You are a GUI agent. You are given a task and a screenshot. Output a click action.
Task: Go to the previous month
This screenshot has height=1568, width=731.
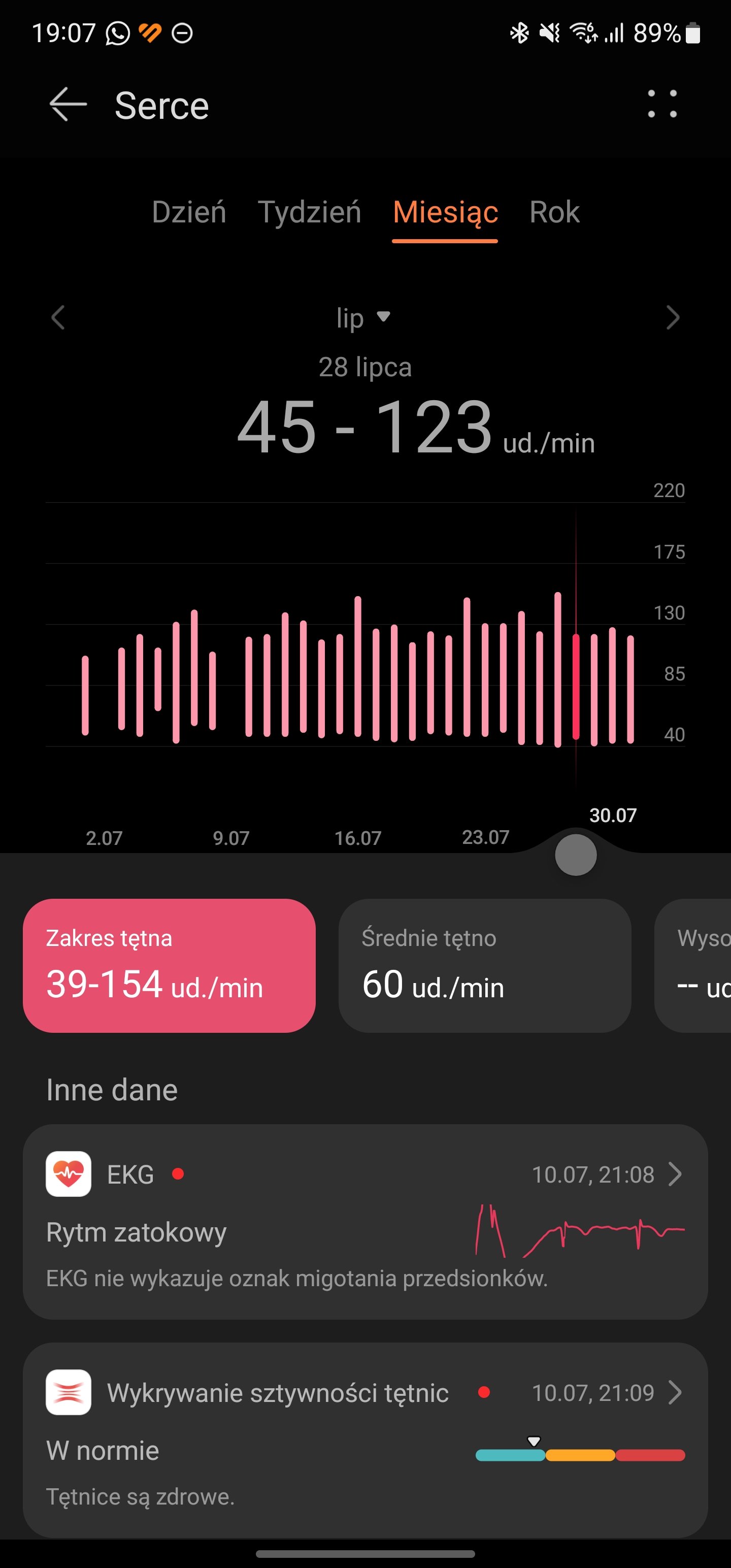[x=58, y=317]
